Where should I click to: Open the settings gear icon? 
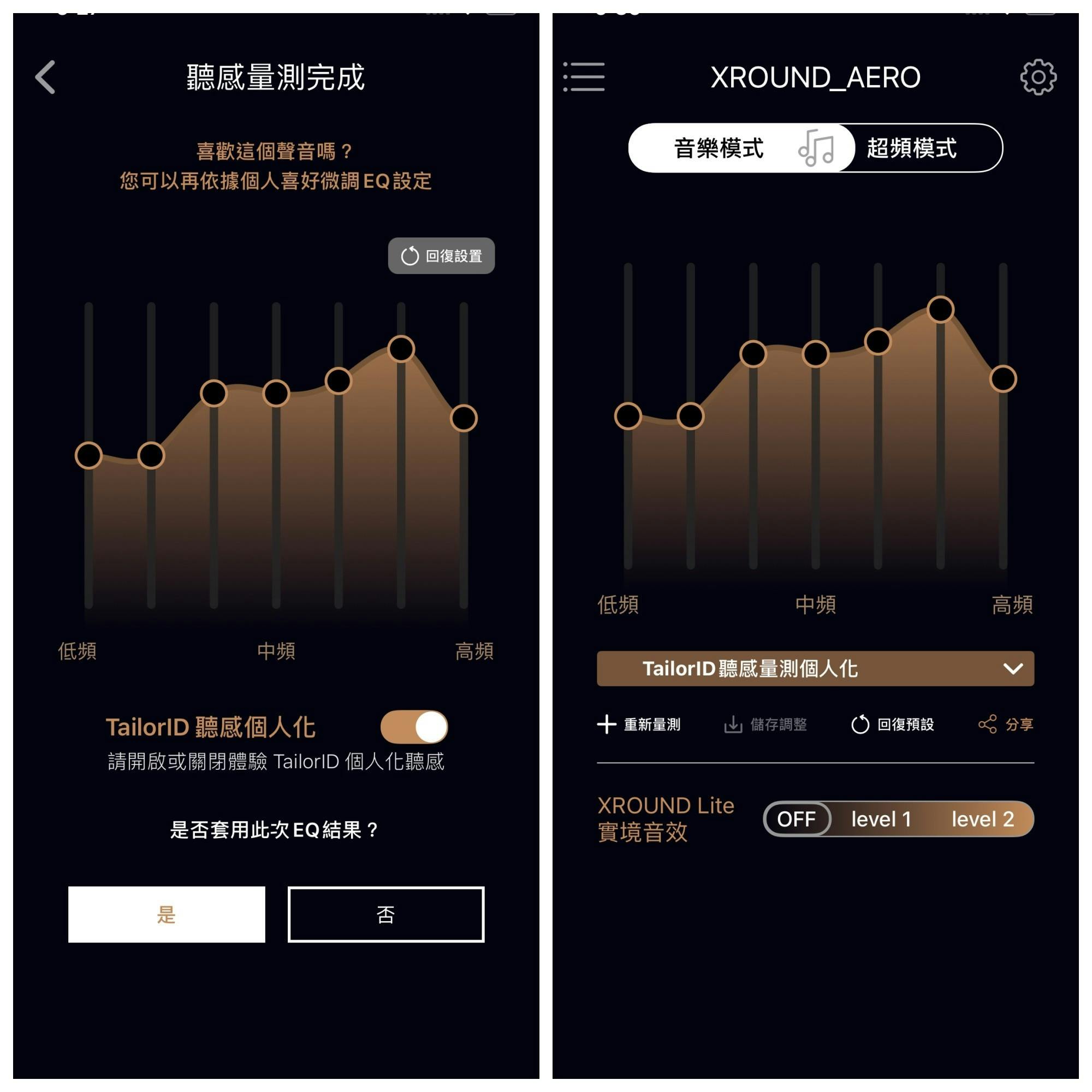click(x=1038, y=77)
